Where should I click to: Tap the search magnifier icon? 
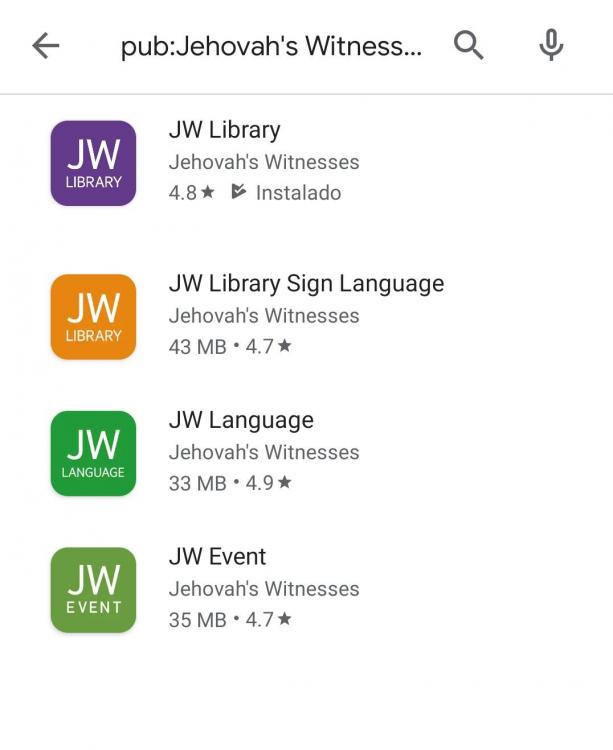[468, 46]
